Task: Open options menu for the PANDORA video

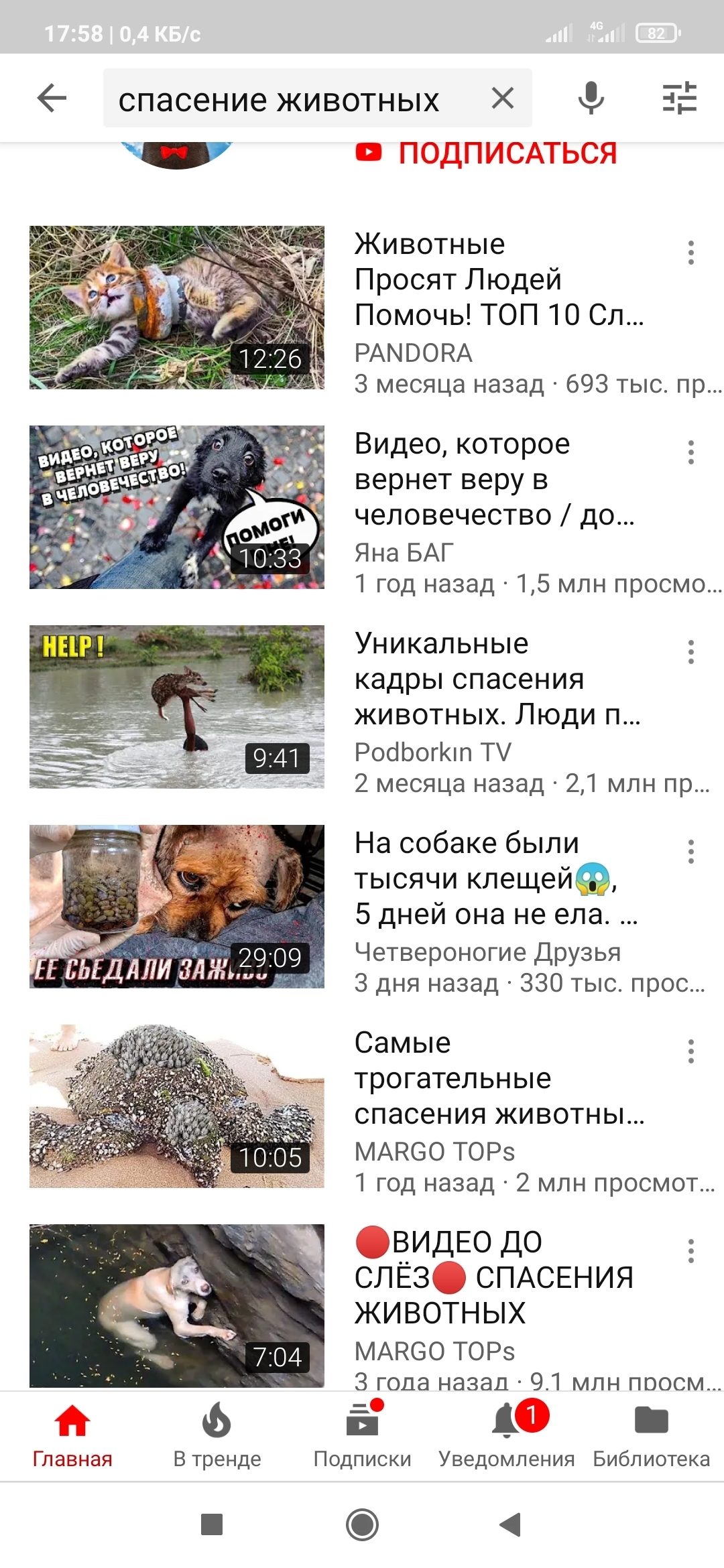Action: [x=690, y=253]
